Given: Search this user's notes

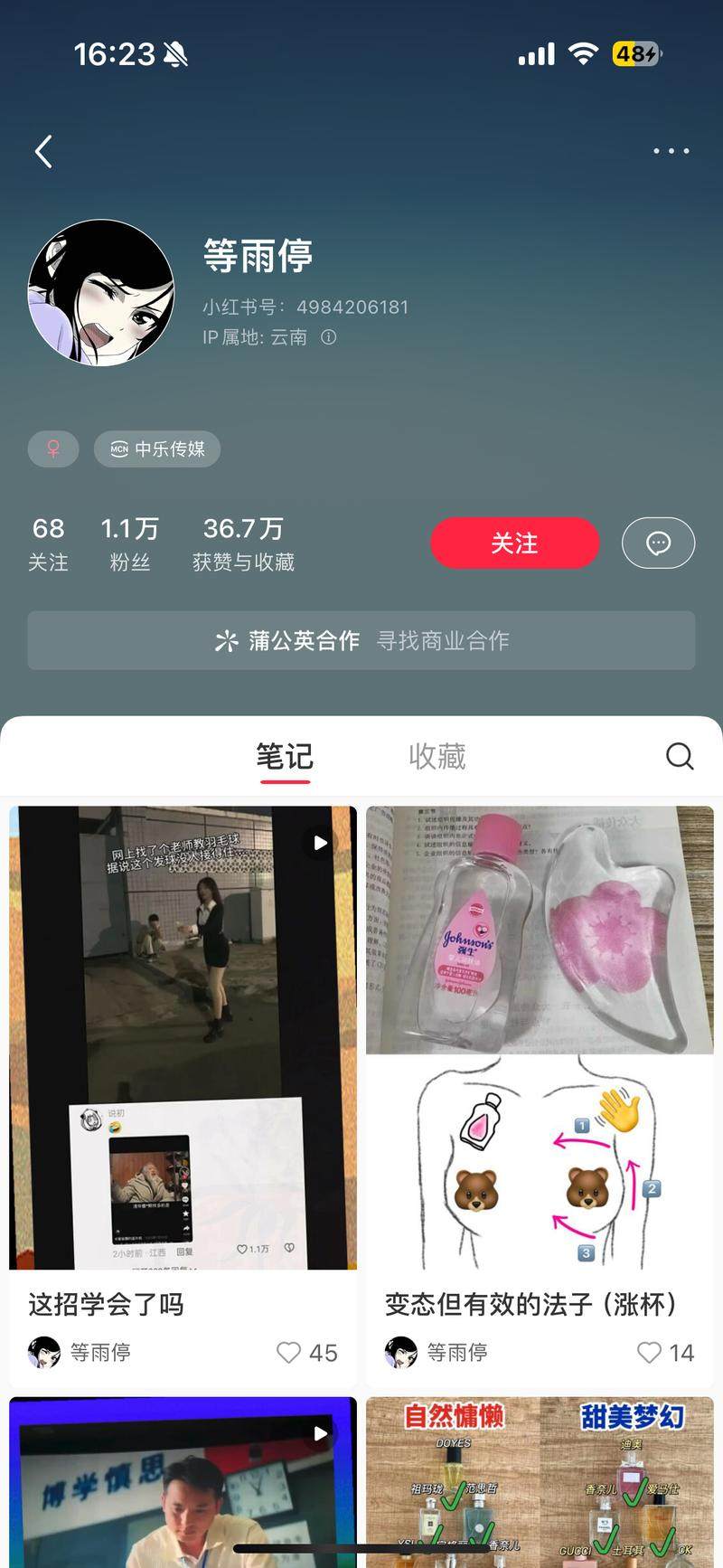Looking at the screenshot, I should point(679,756).
